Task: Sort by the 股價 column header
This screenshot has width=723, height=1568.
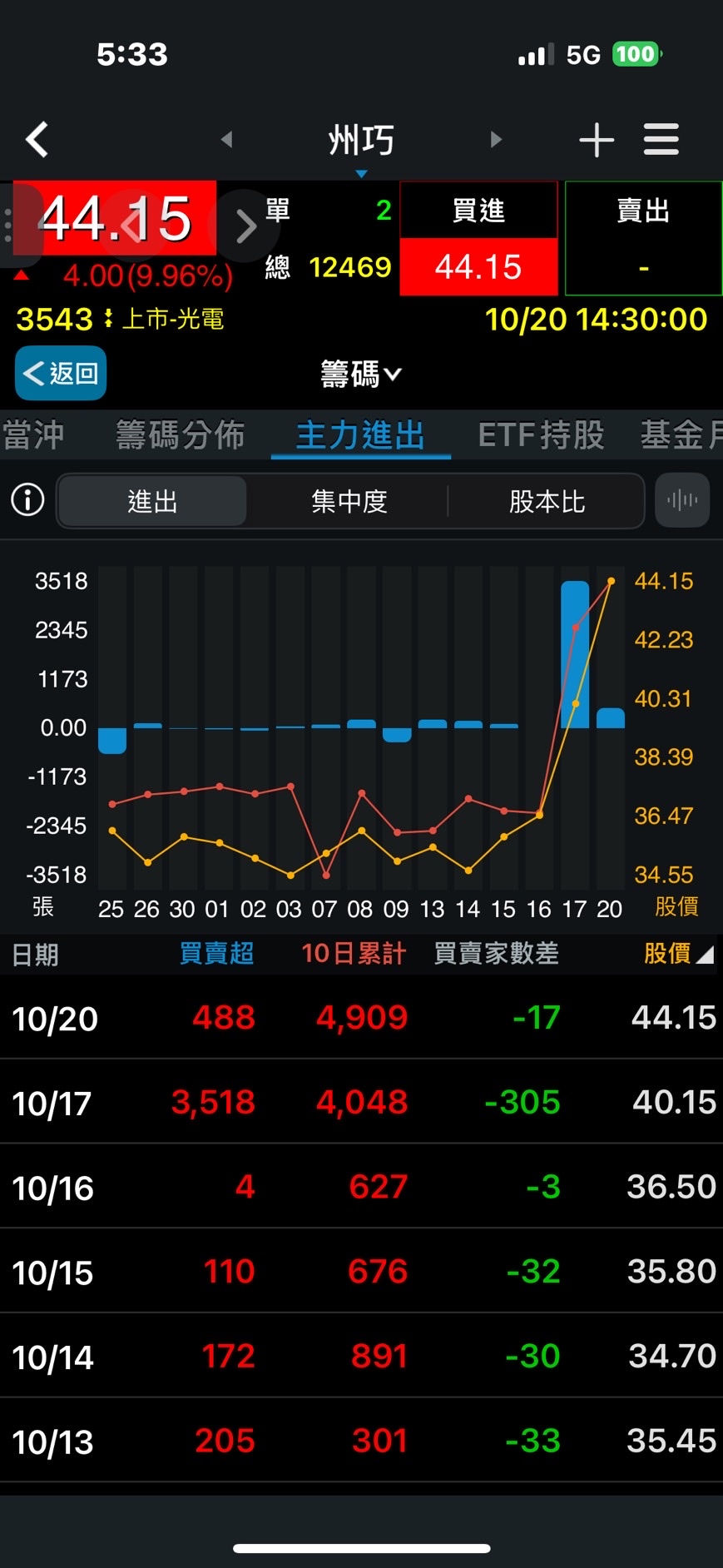Action: (x=677, y=954)
